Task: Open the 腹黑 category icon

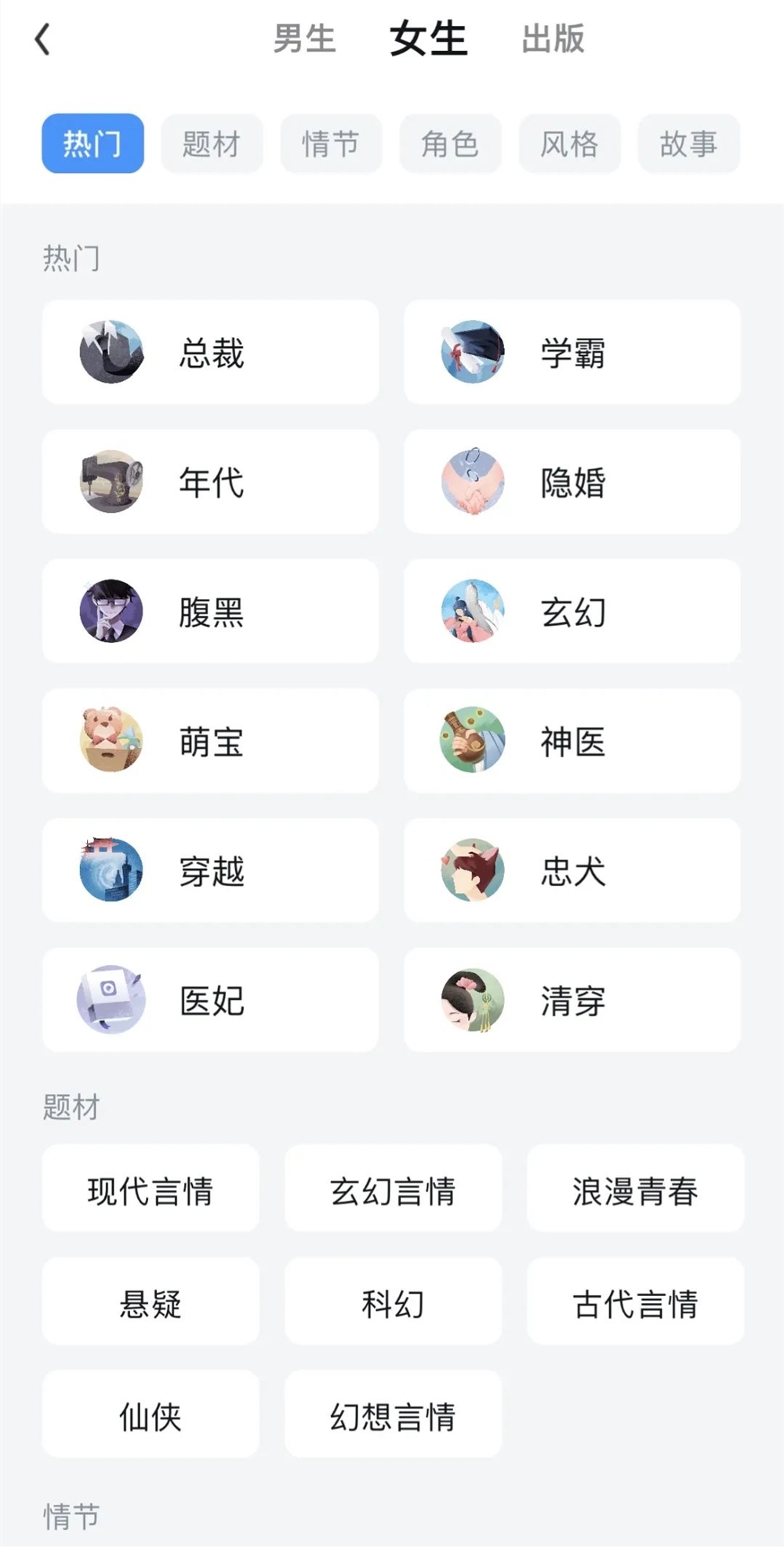Action: 112,612
